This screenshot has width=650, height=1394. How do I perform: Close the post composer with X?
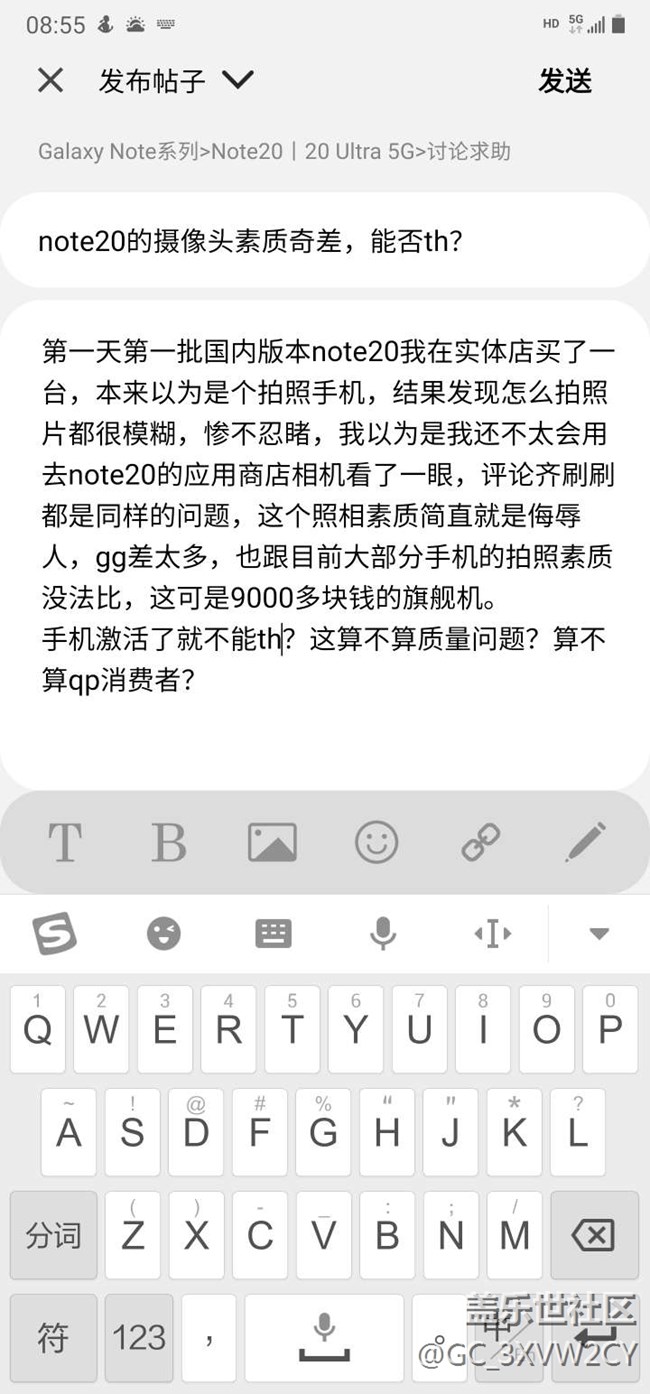pyautogui.click(x=50, y=80)
